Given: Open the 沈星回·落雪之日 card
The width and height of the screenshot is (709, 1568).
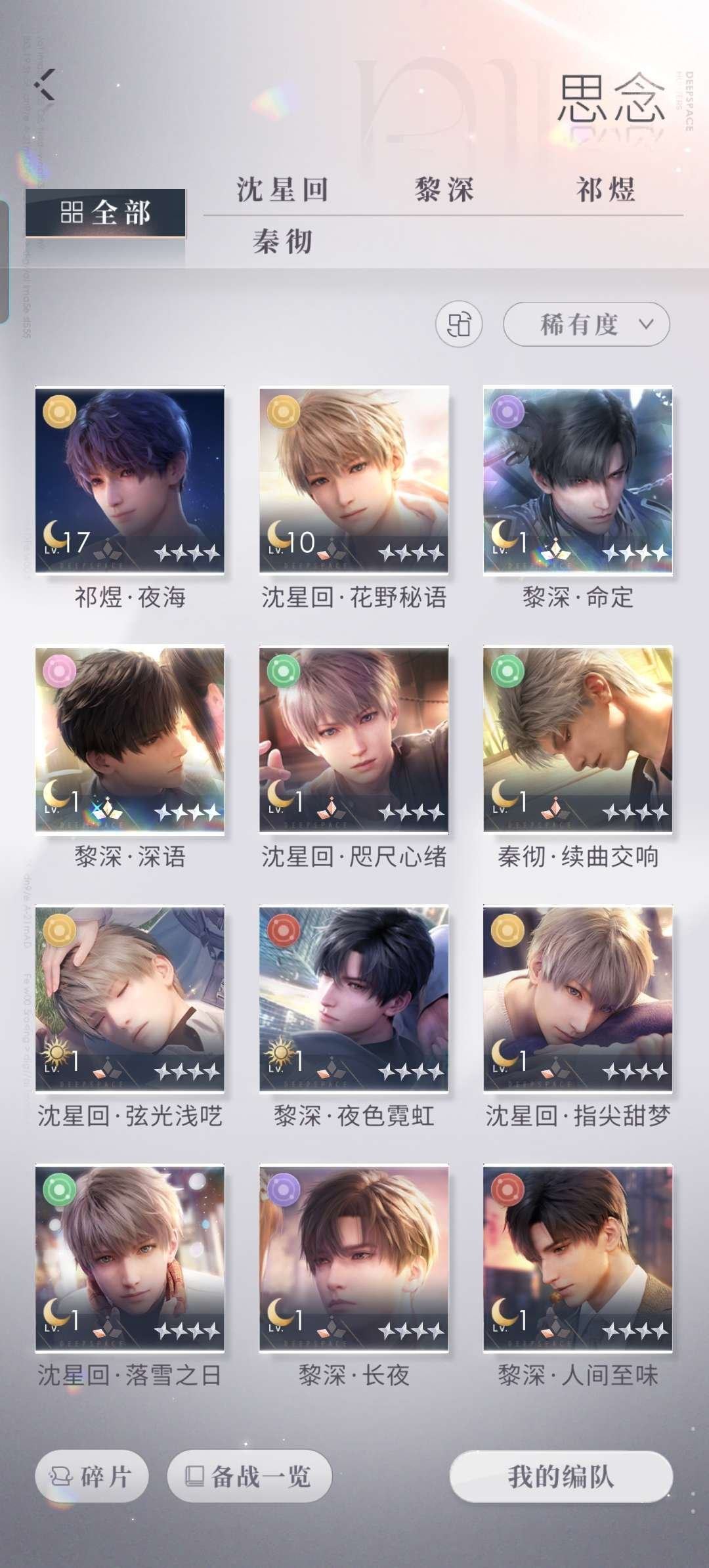Looking at the screenshot, I should [130, 1258].
